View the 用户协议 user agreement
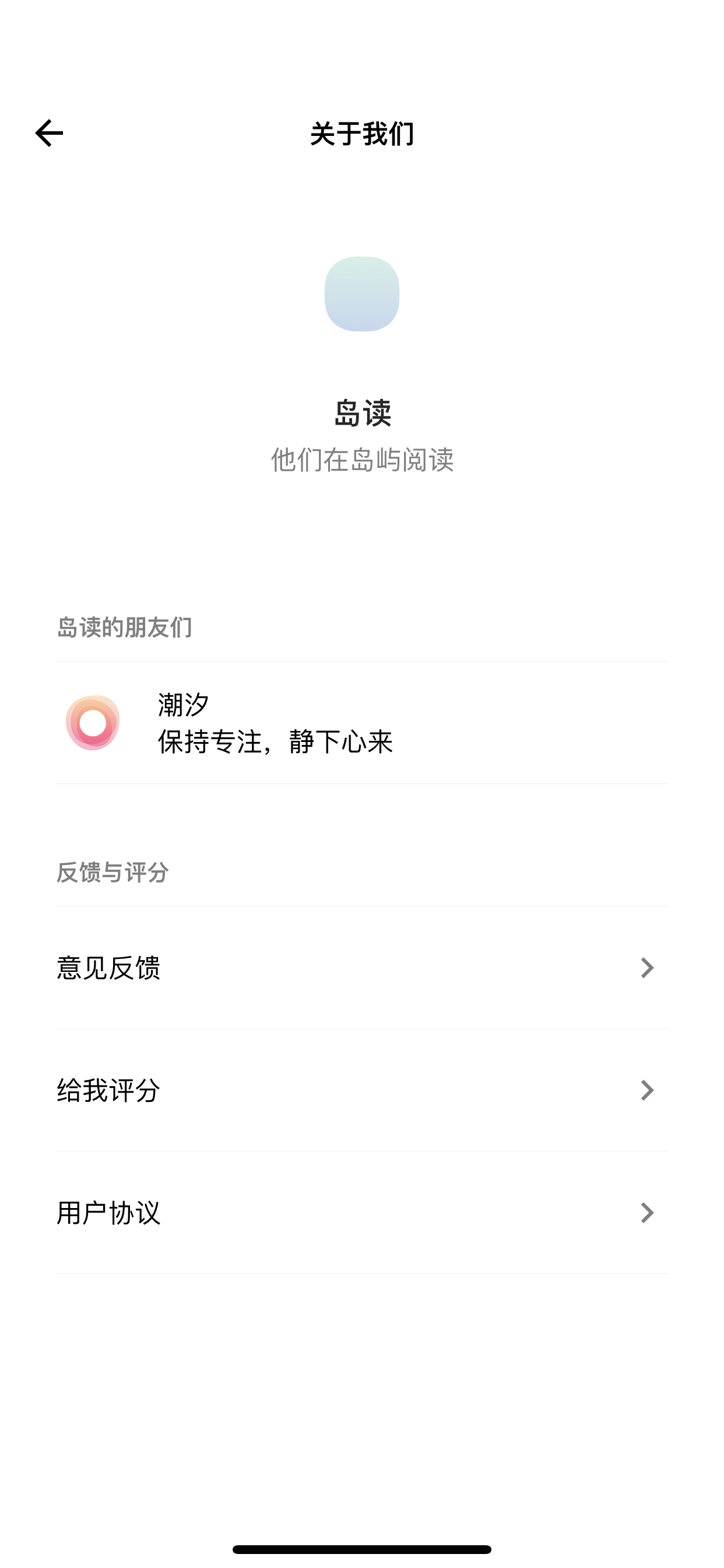This screenshot has height=1568, width=724. point(362,1213)
